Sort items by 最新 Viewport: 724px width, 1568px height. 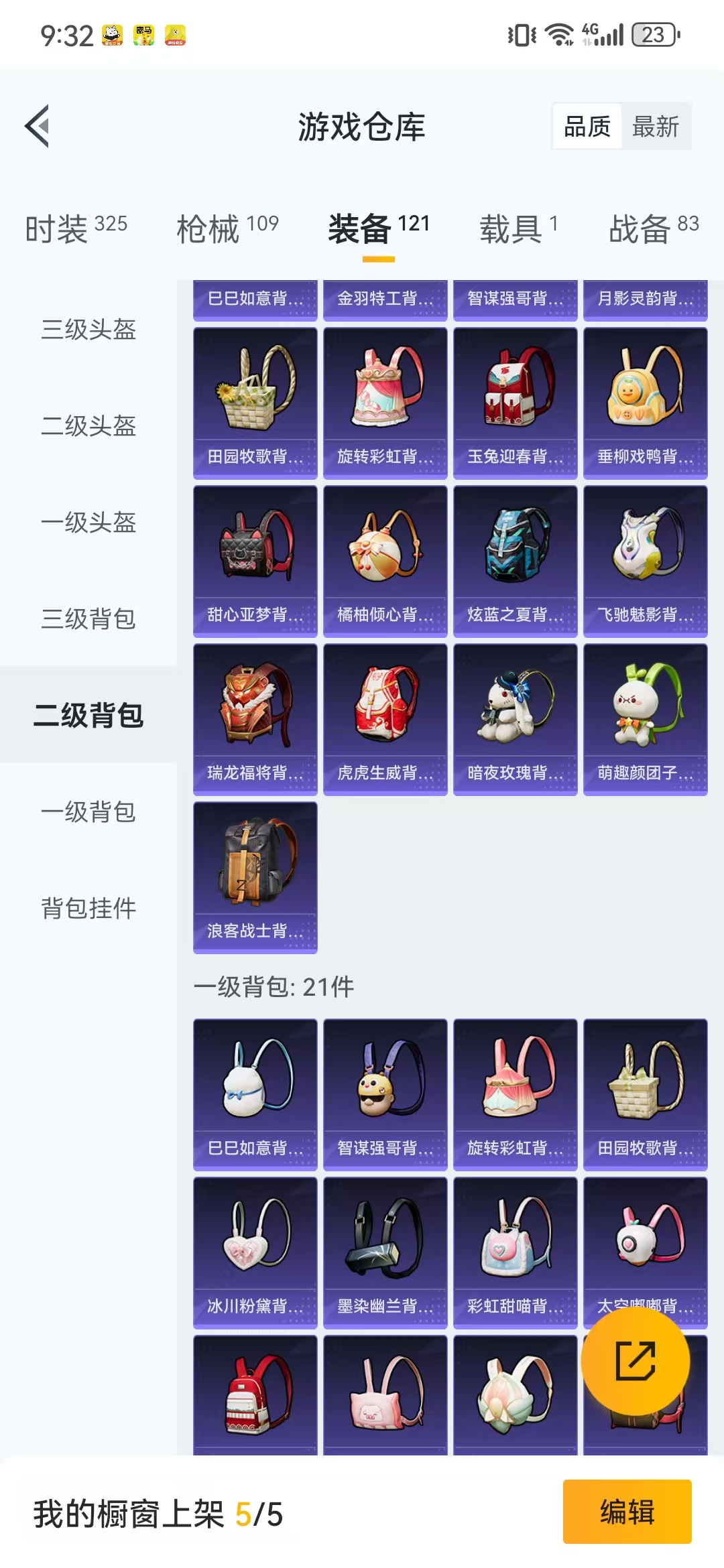656,126
